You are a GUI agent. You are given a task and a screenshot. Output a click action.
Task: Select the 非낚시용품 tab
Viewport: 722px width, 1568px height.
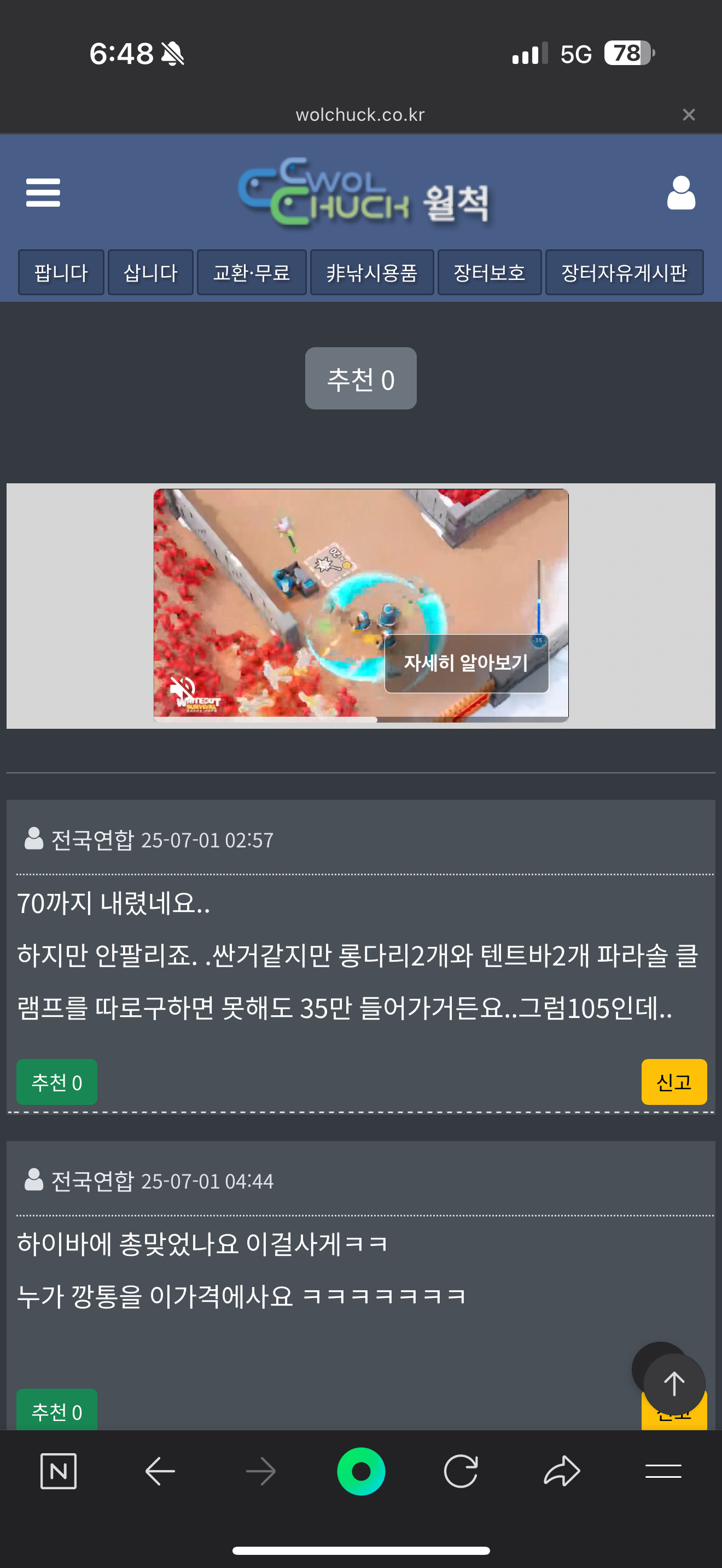(x=372, y=272)
